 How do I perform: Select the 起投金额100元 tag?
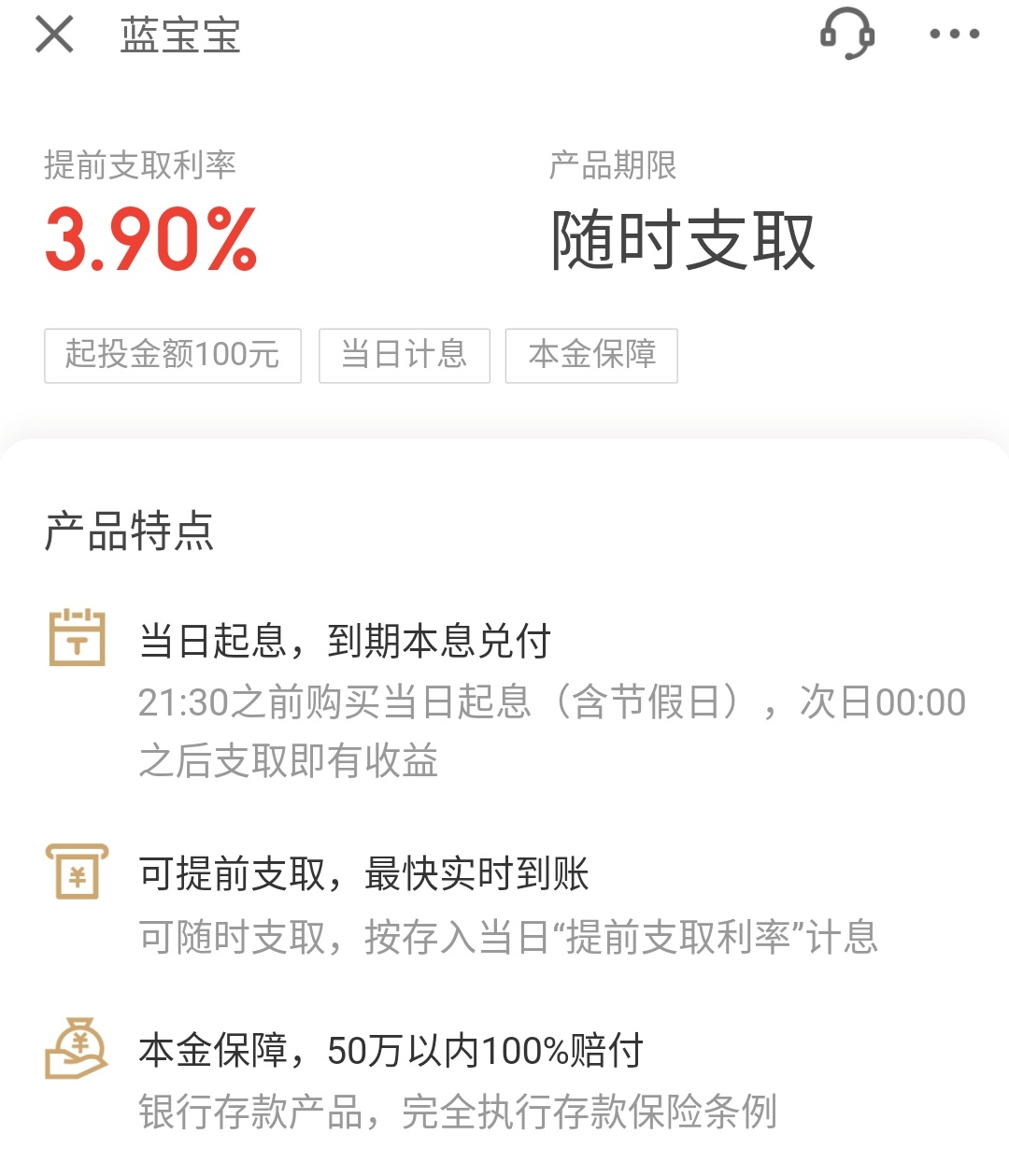pyautogui.click(x=172, y=356)
